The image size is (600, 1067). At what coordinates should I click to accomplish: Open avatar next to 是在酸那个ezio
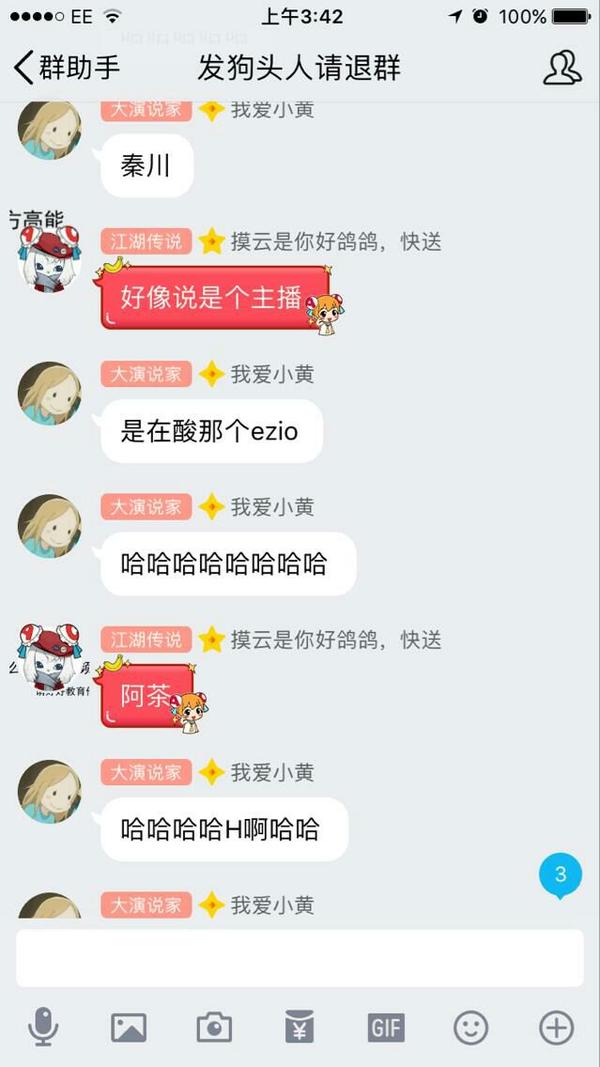(49, 393)
